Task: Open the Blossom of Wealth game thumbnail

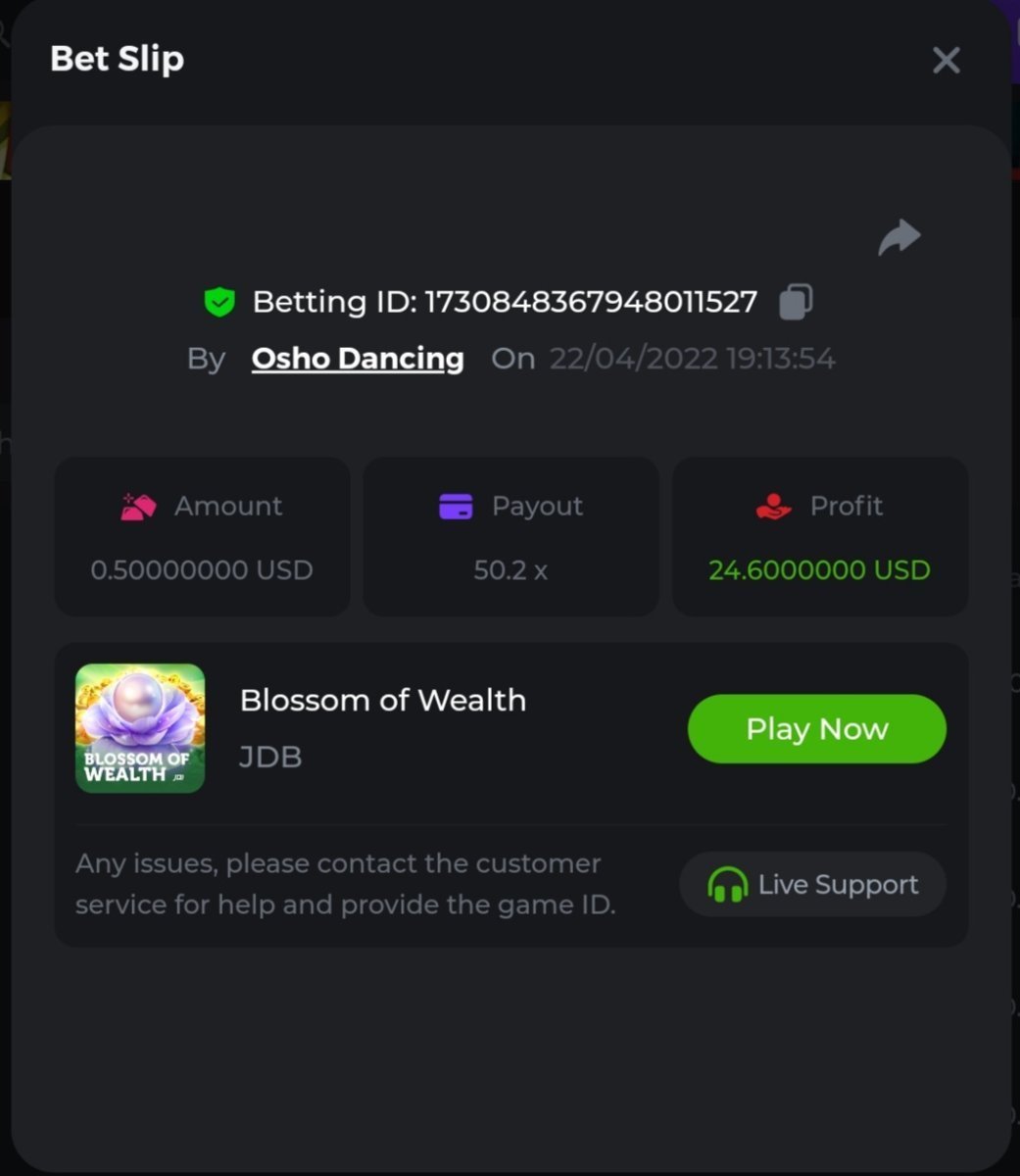Action: 140,728
